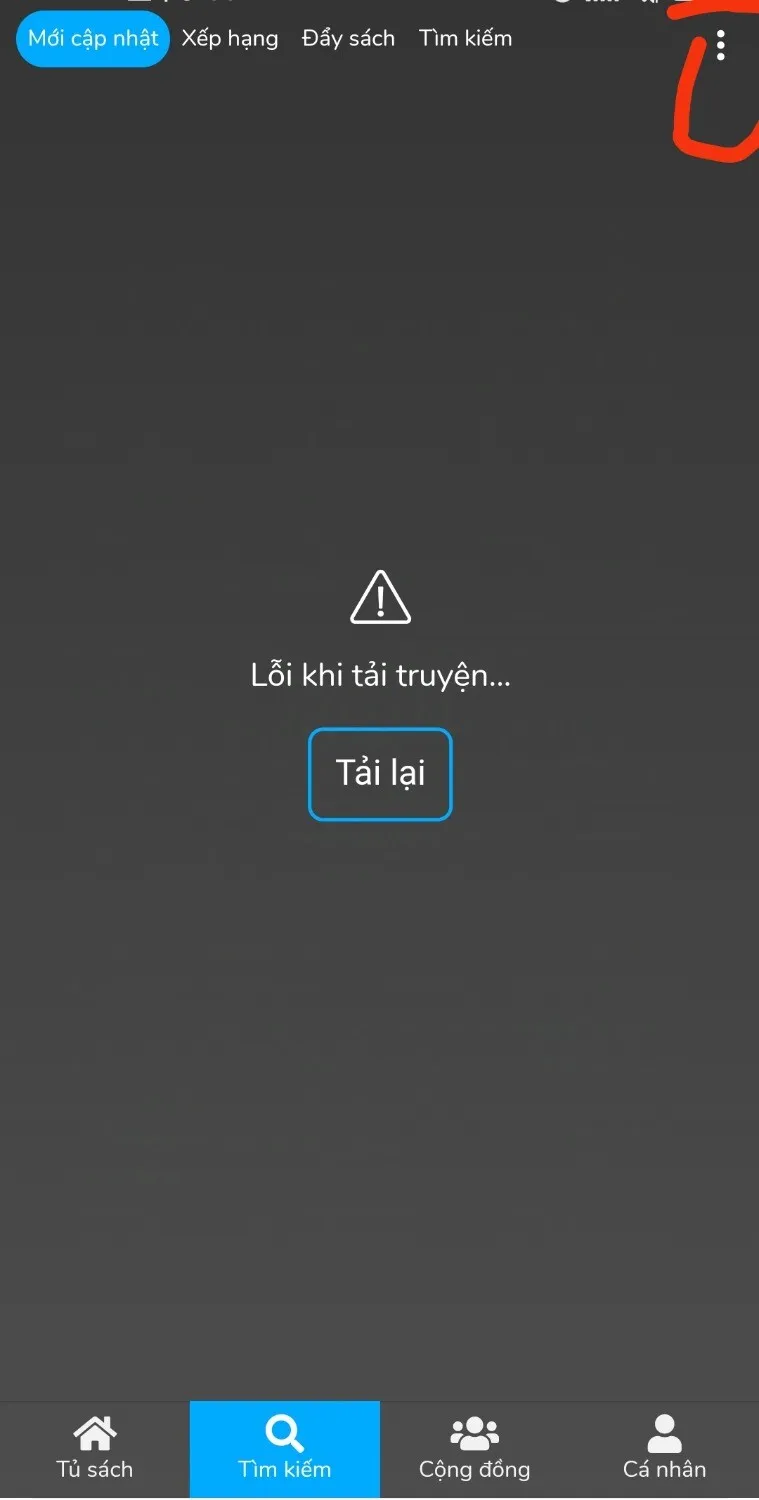Go to the top Tìm kiếm tab
This screenshot has height=1500, width=759.
click(465, 39)
